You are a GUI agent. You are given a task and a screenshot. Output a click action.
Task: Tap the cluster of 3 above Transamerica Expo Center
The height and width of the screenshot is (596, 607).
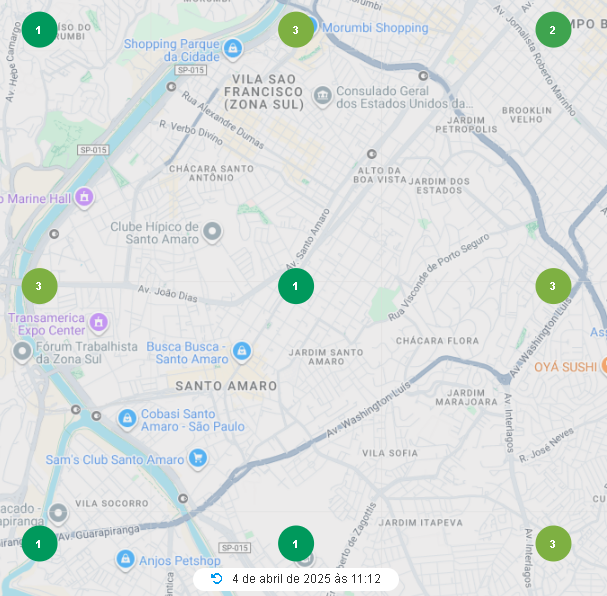click(x=39, y=287)
